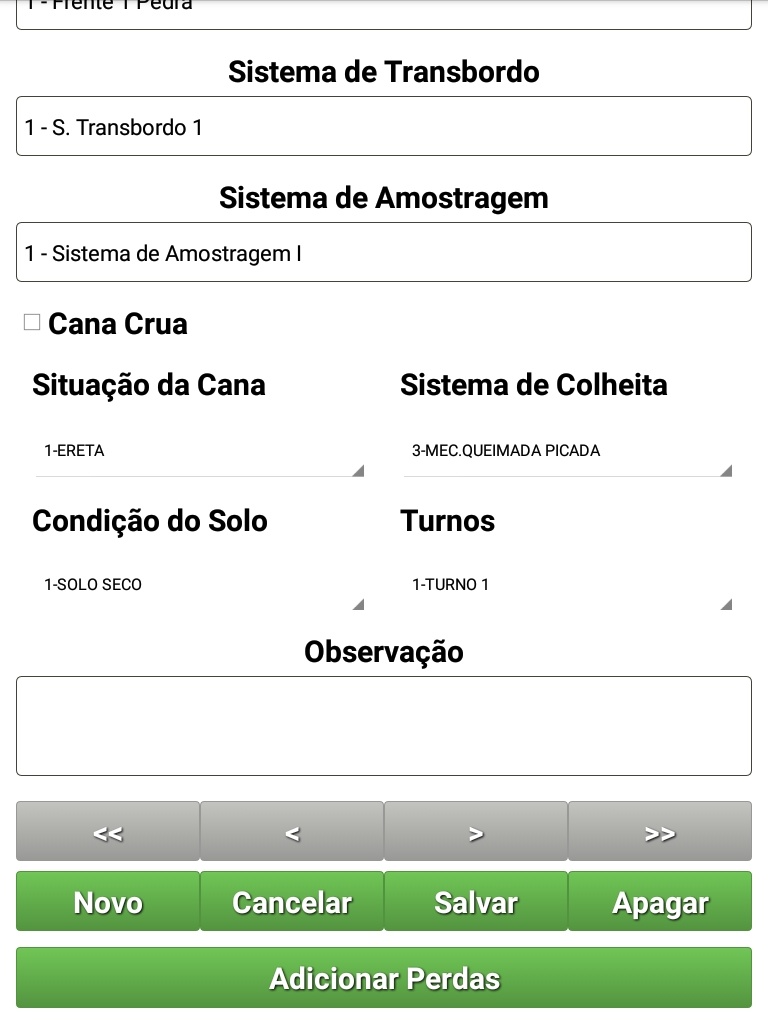Delete the record with Apagar
This screenshot has height=1024, width=768.
pos(660,902)
